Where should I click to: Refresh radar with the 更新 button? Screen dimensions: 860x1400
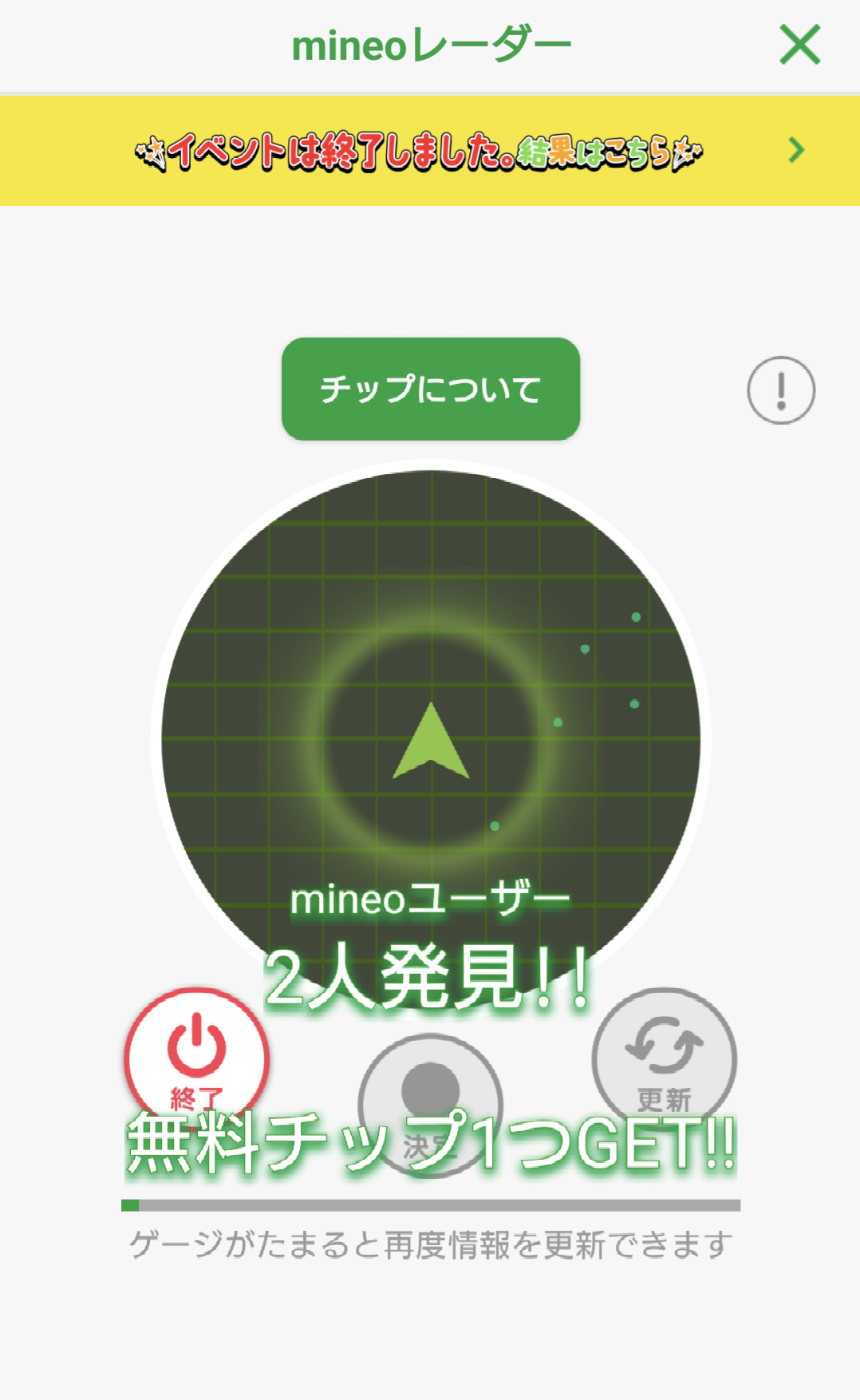[x=664, y=1055]
